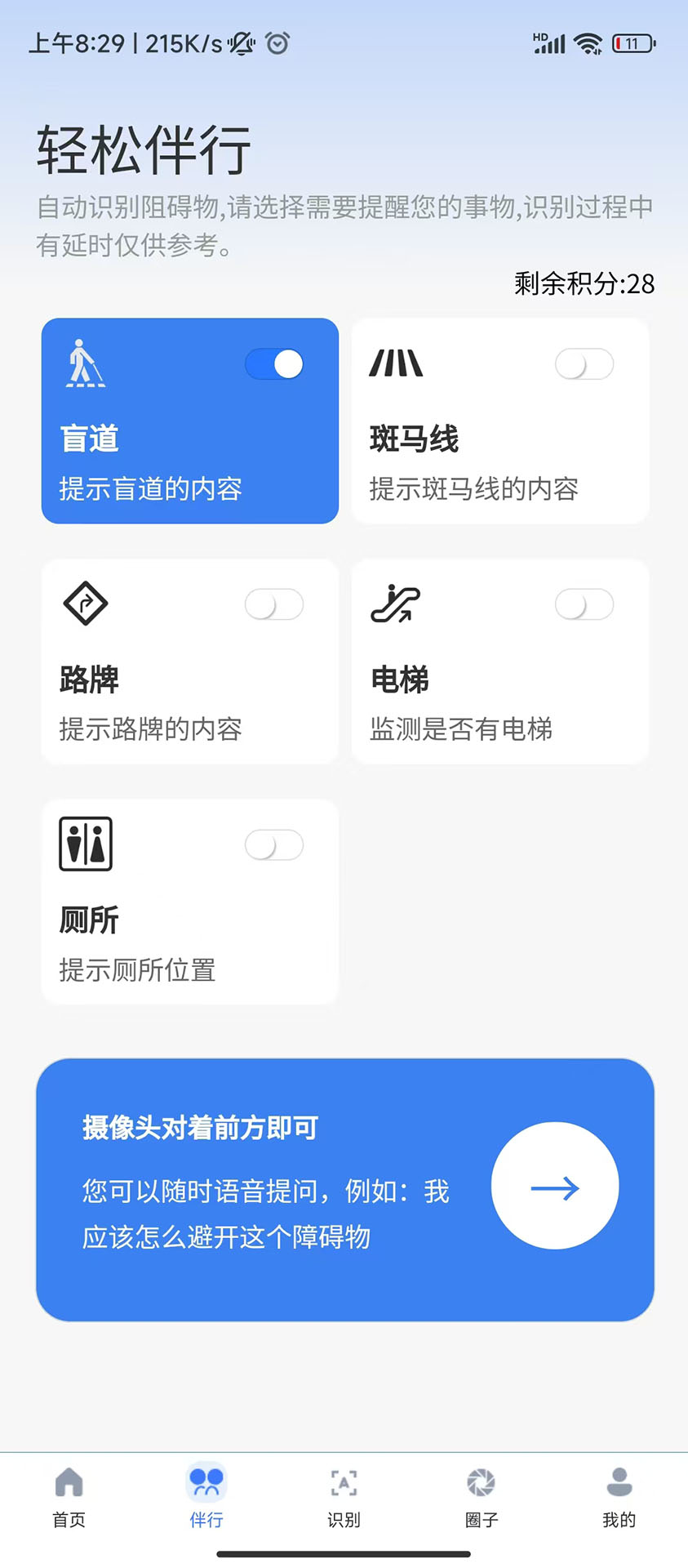The width and height of the screenshot is (688, 1568).
Task: Click the remaining points 剩余积分:28 text
Action: tap(583, 285)
